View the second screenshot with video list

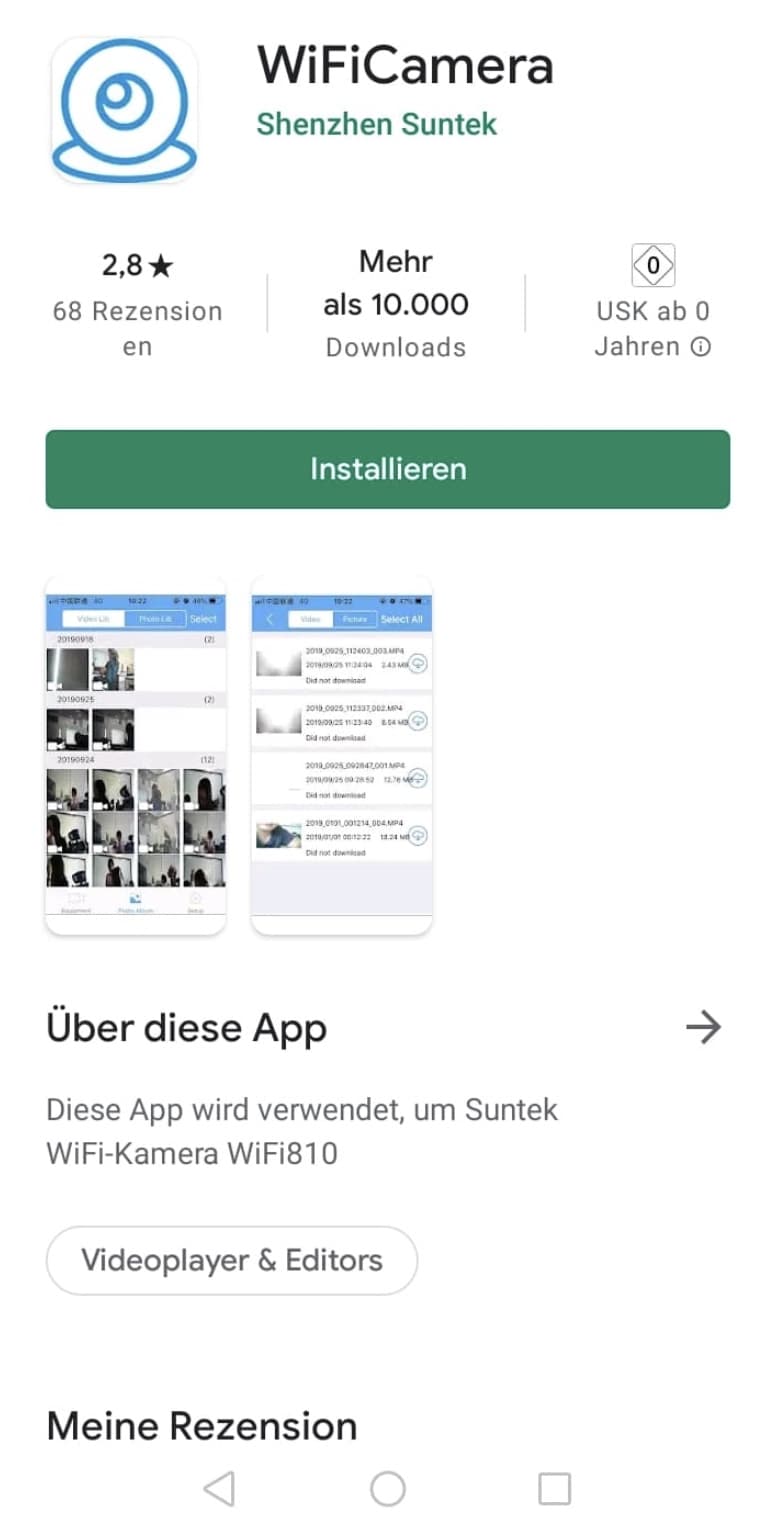pyautogui.click(x=342, y=756)
